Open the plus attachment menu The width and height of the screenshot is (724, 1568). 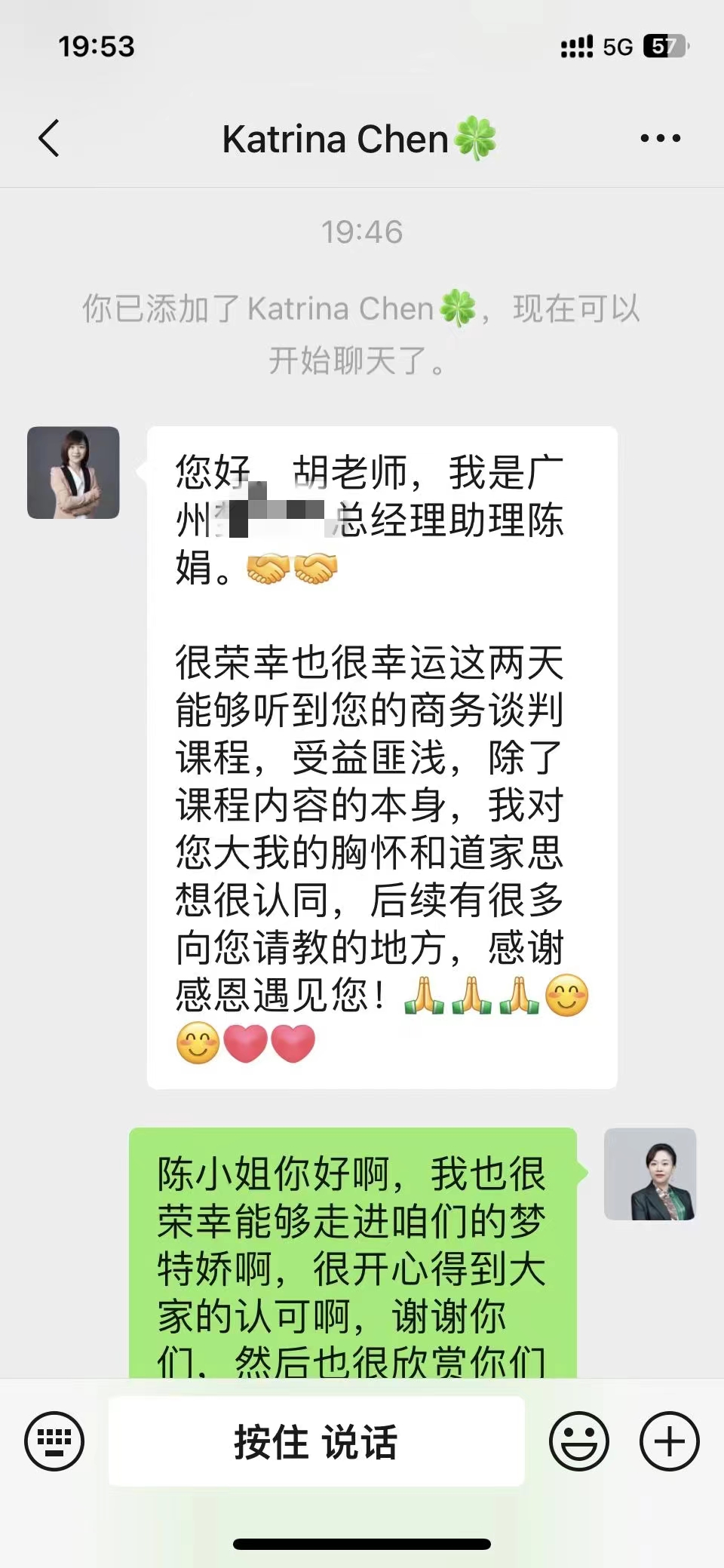(x=669, y=1441)
